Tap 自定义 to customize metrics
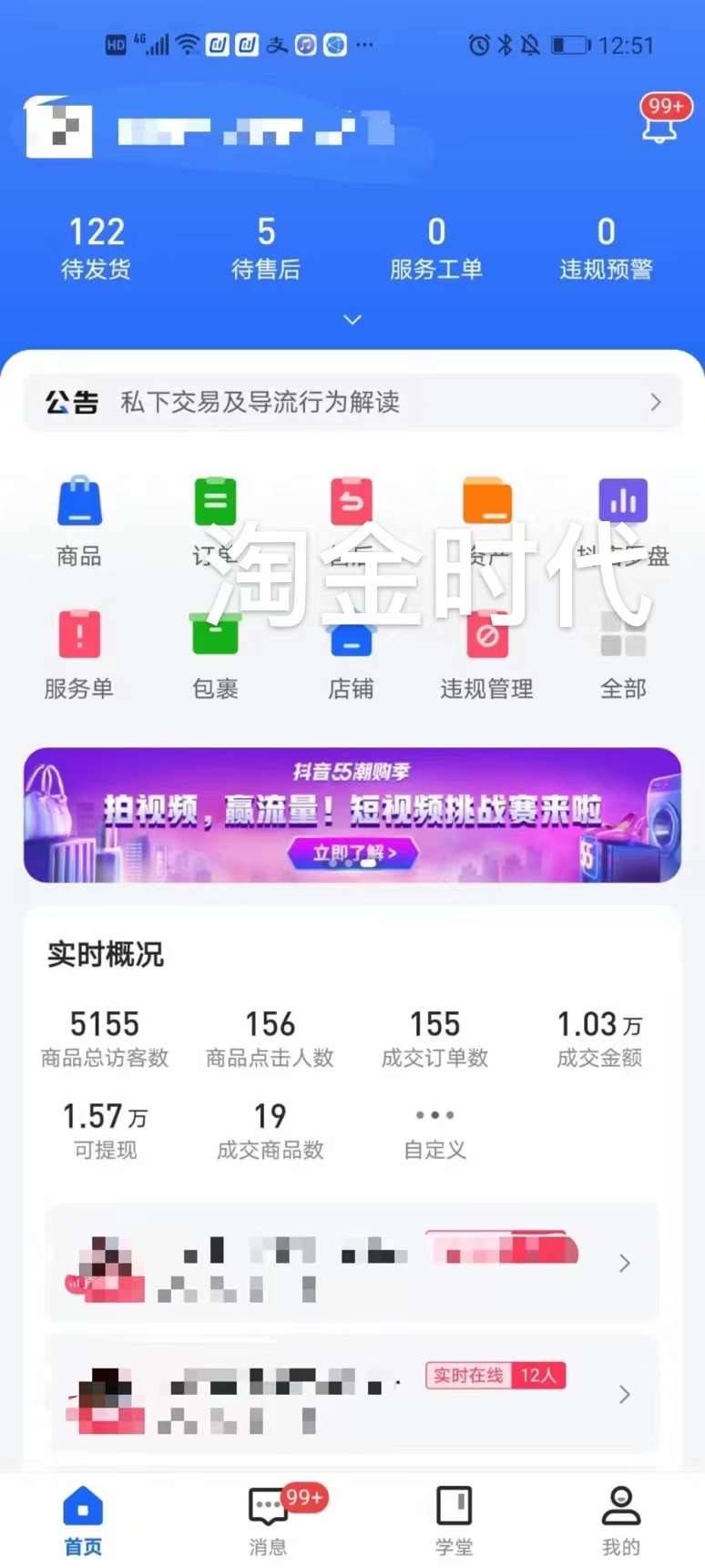Image resolution: width=705 pixels, height=1568 pixels. click(434, 1130)
